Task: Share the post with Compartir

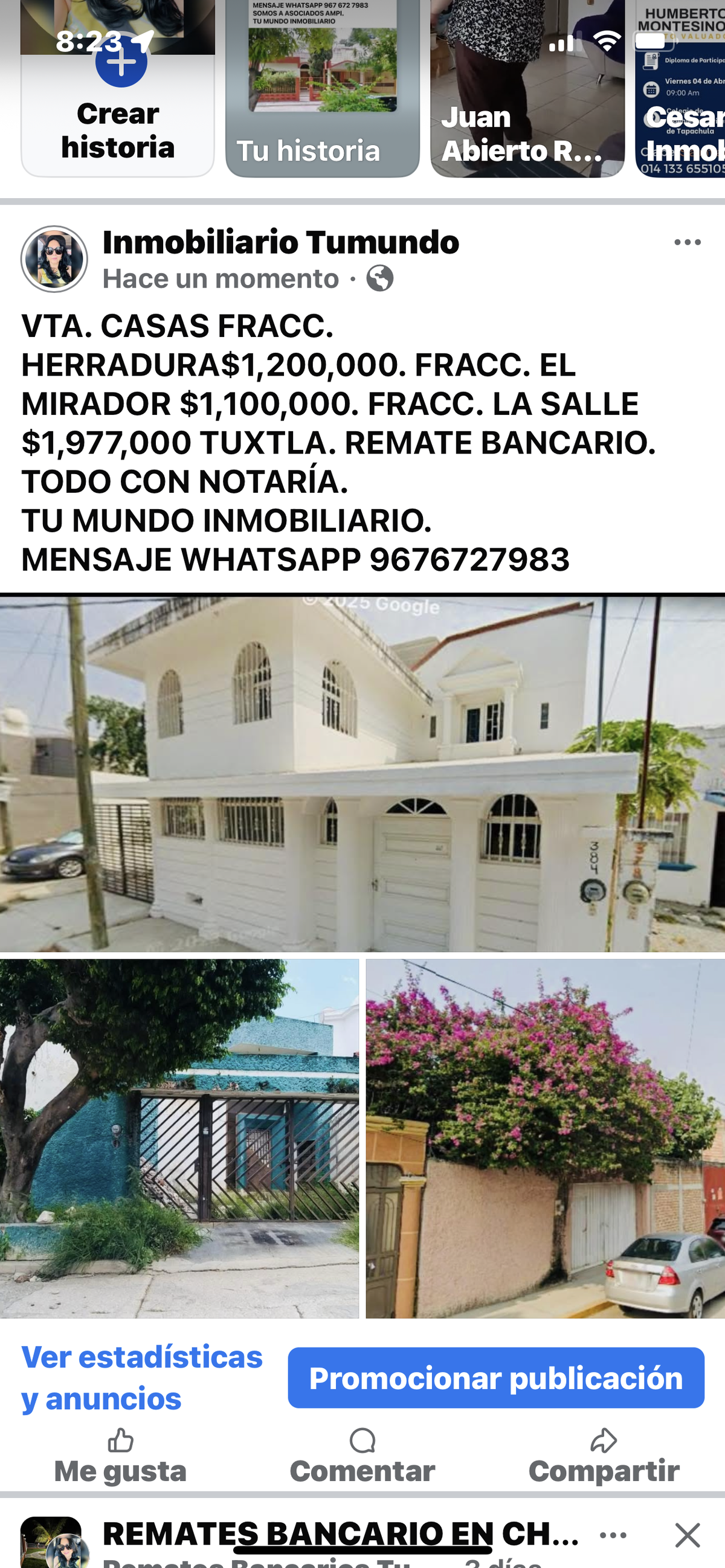Action: pos(603,1457)
